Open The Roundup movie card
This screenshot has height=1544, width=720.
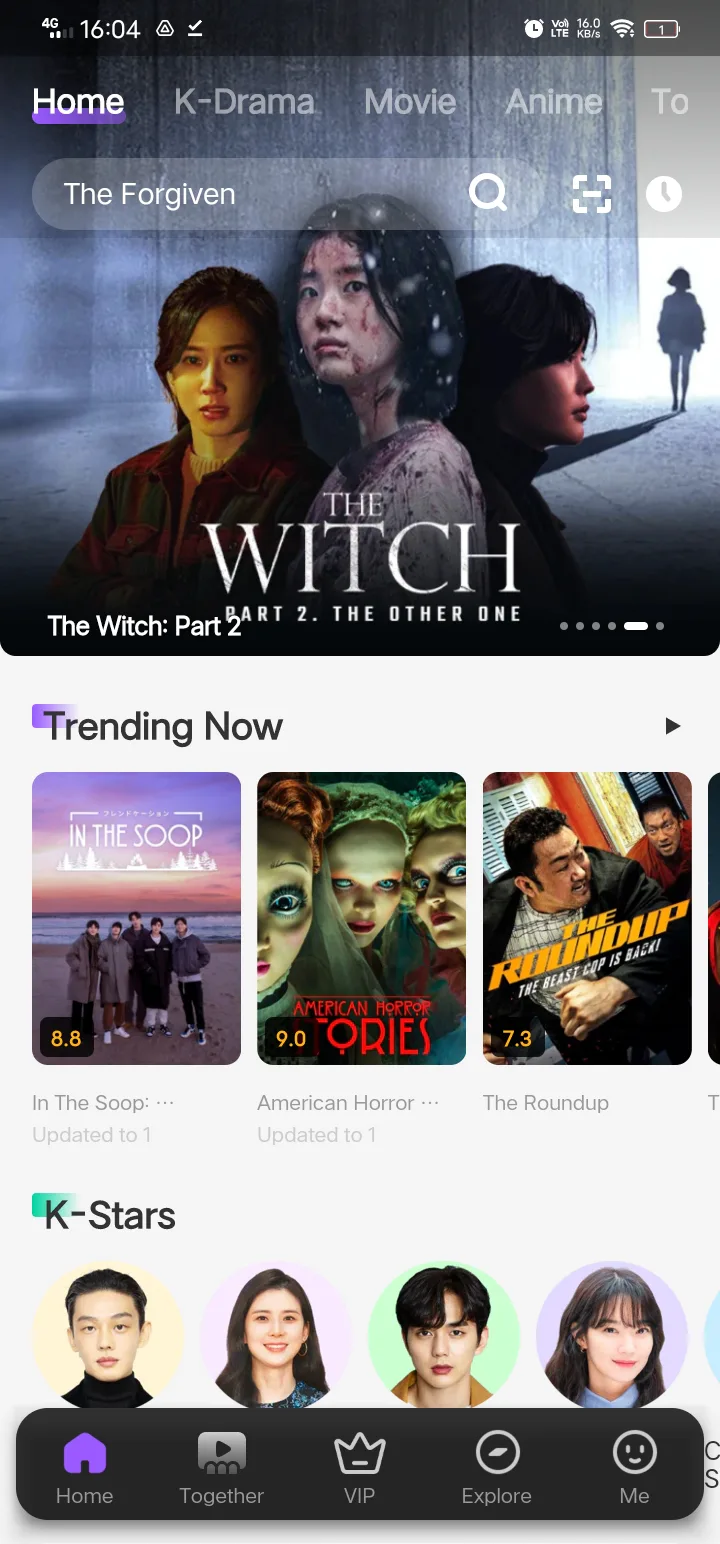point(587,918)
